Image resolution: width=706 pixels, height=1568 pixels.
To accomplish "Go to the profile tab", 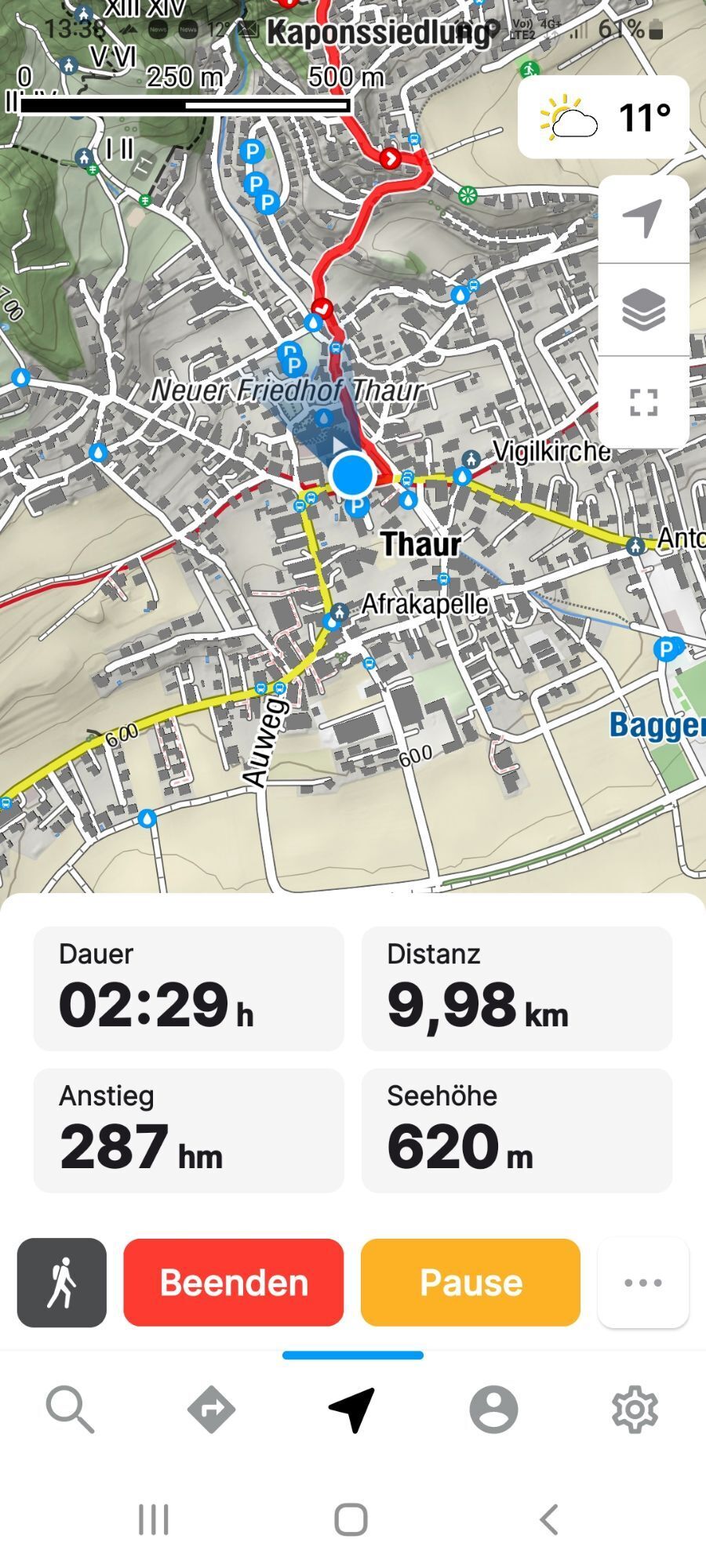I will pos(493,1410).
